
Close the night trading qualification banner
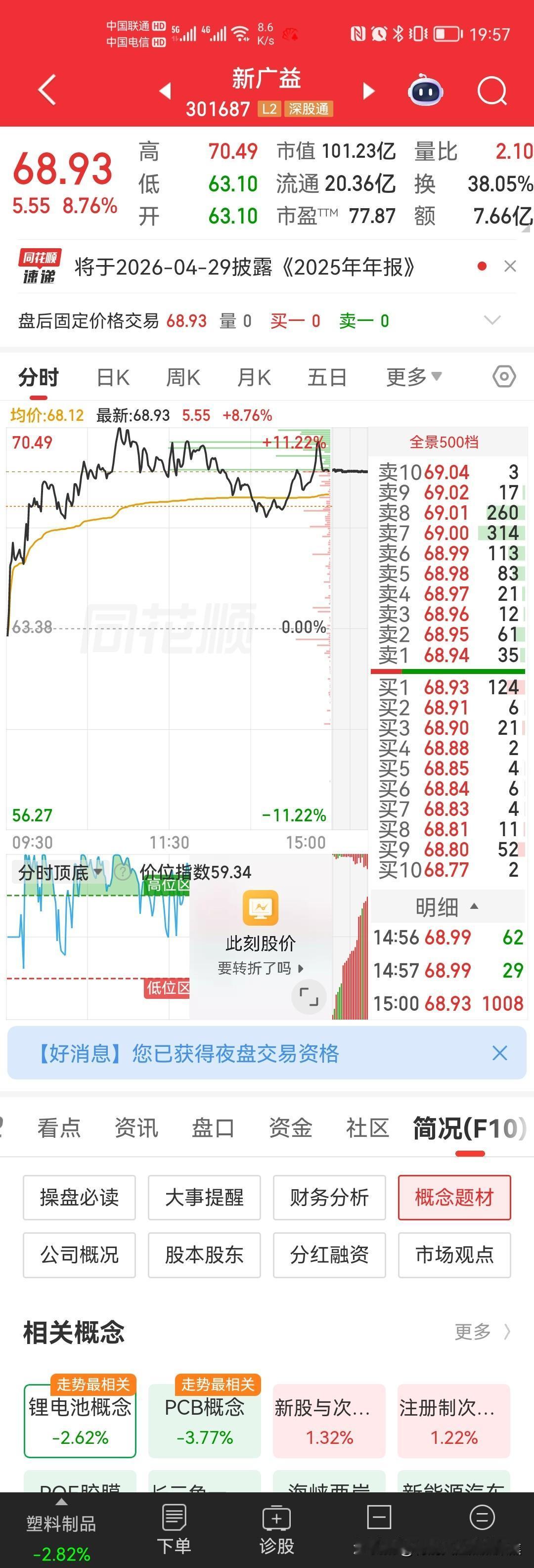tap(500, 1054)
